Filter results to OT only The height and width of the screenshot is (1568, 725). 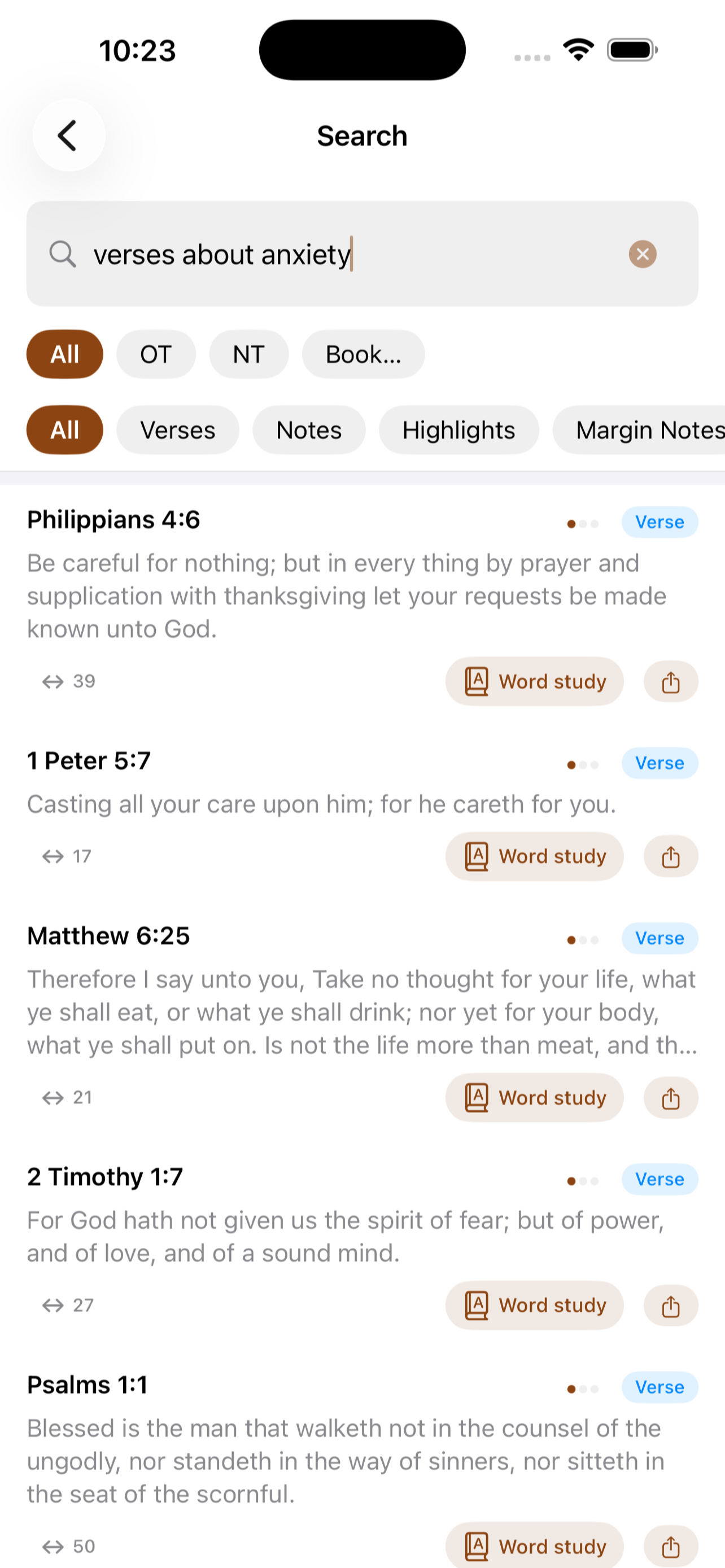(x=156, y=354)
